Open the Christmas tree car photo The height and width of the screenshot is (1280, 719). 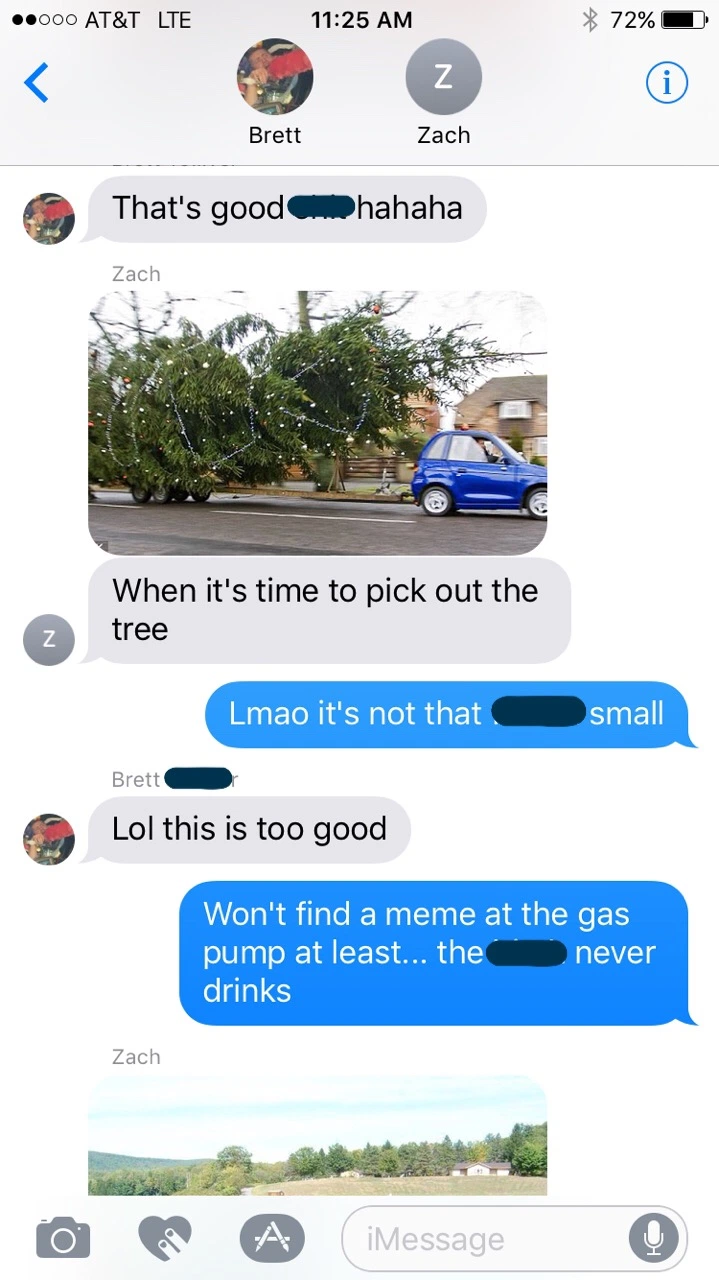tap(318, 423)
